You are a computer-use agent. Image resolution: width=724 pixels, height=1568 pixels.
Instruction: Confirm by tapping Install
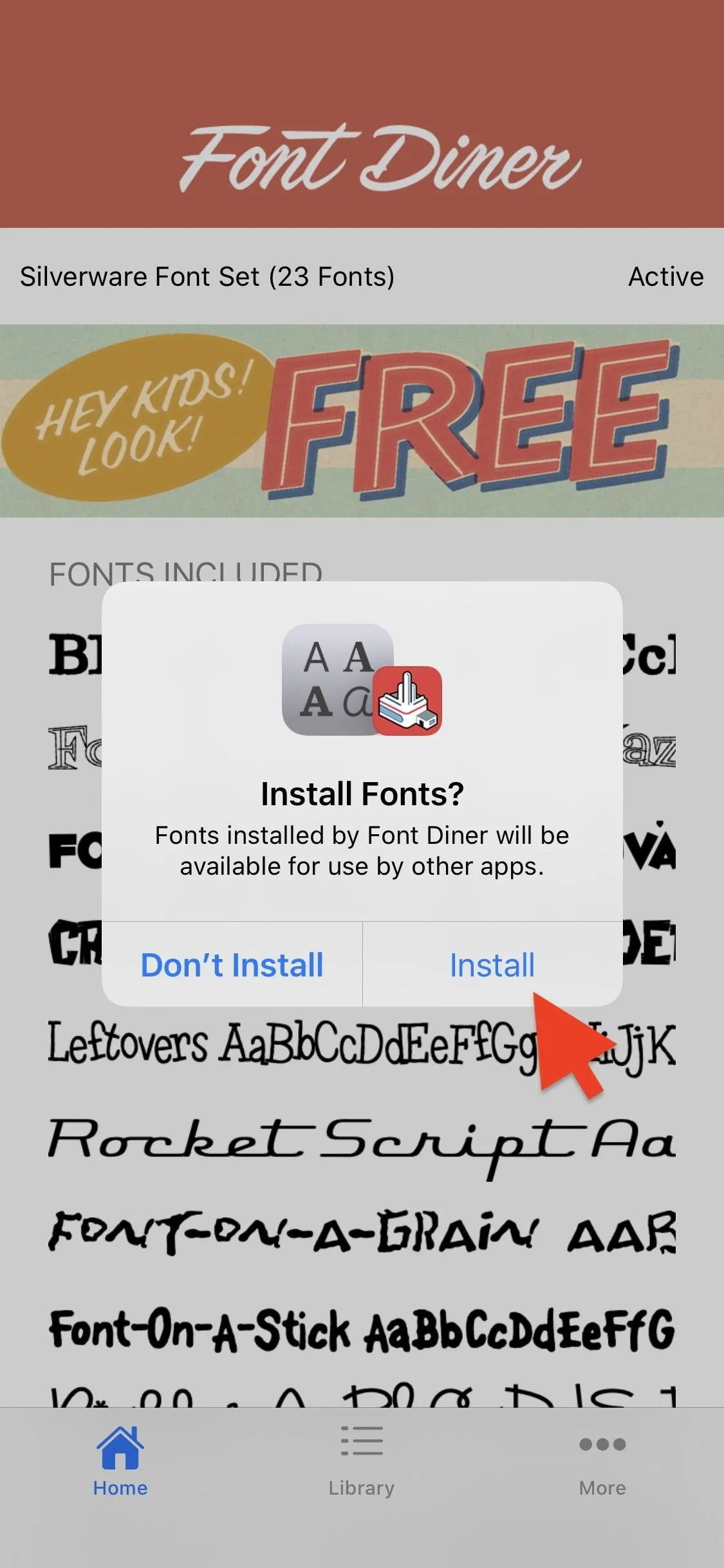coord(492,965)
